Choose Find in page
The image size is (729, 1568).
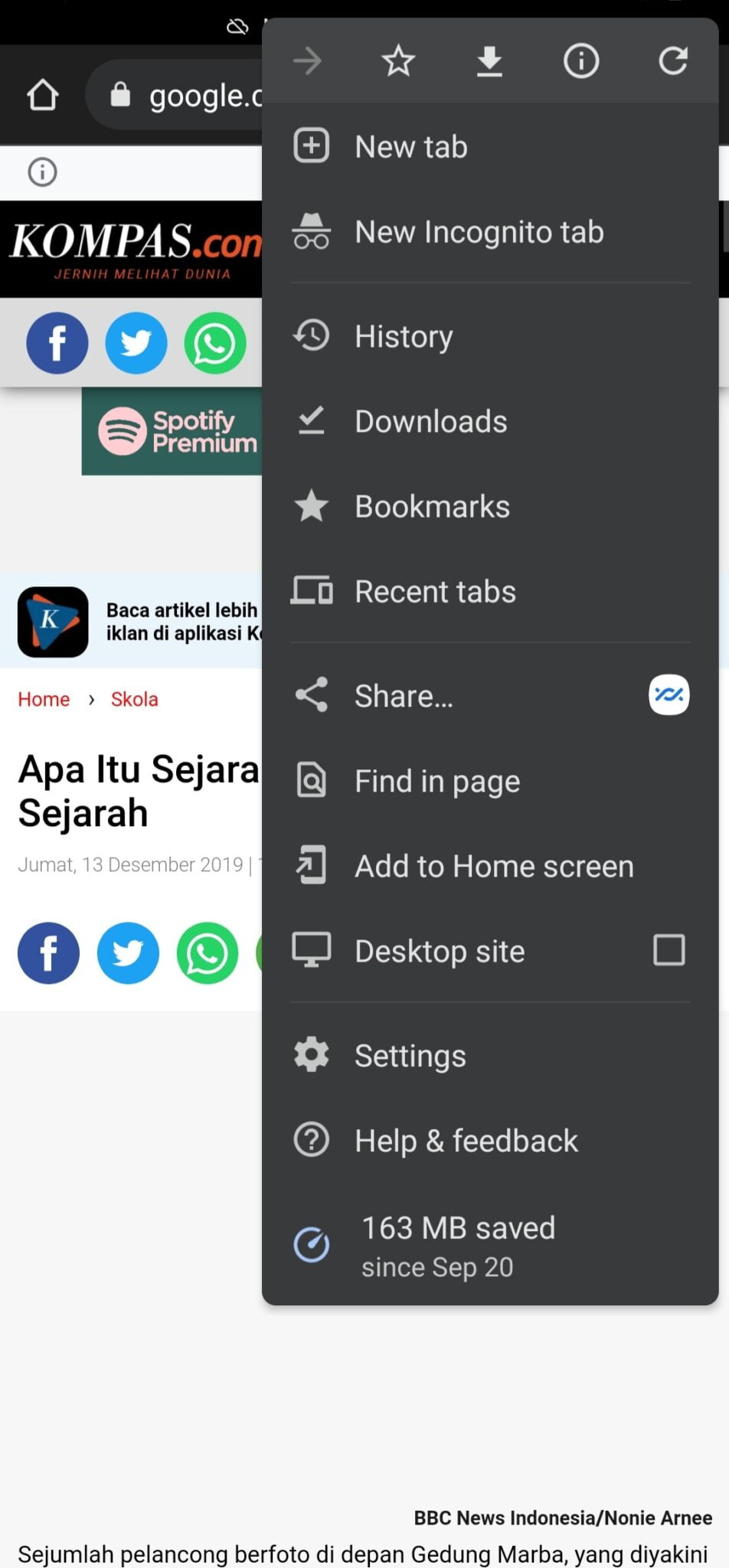(490, 781)
